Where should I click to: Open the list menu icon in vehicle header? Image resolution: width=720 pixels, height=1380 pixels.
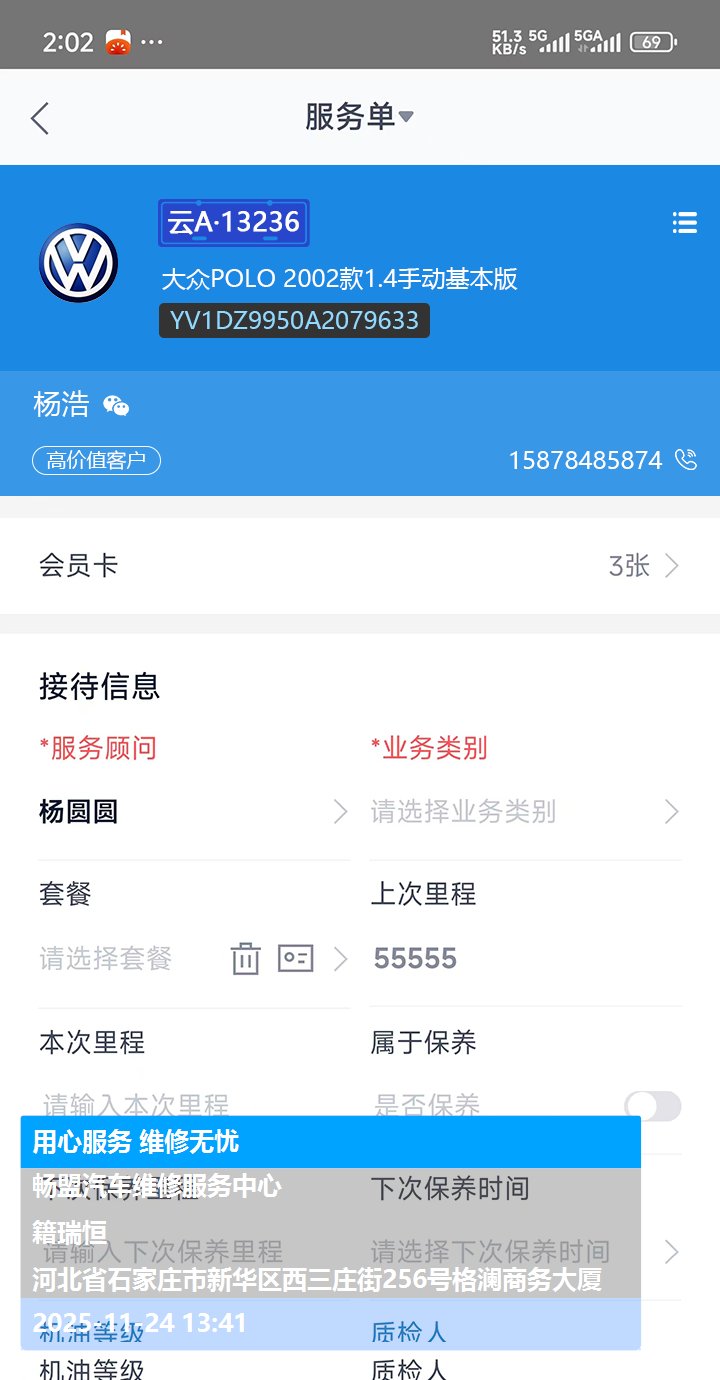pyautogui.click(x=684, y=223)
